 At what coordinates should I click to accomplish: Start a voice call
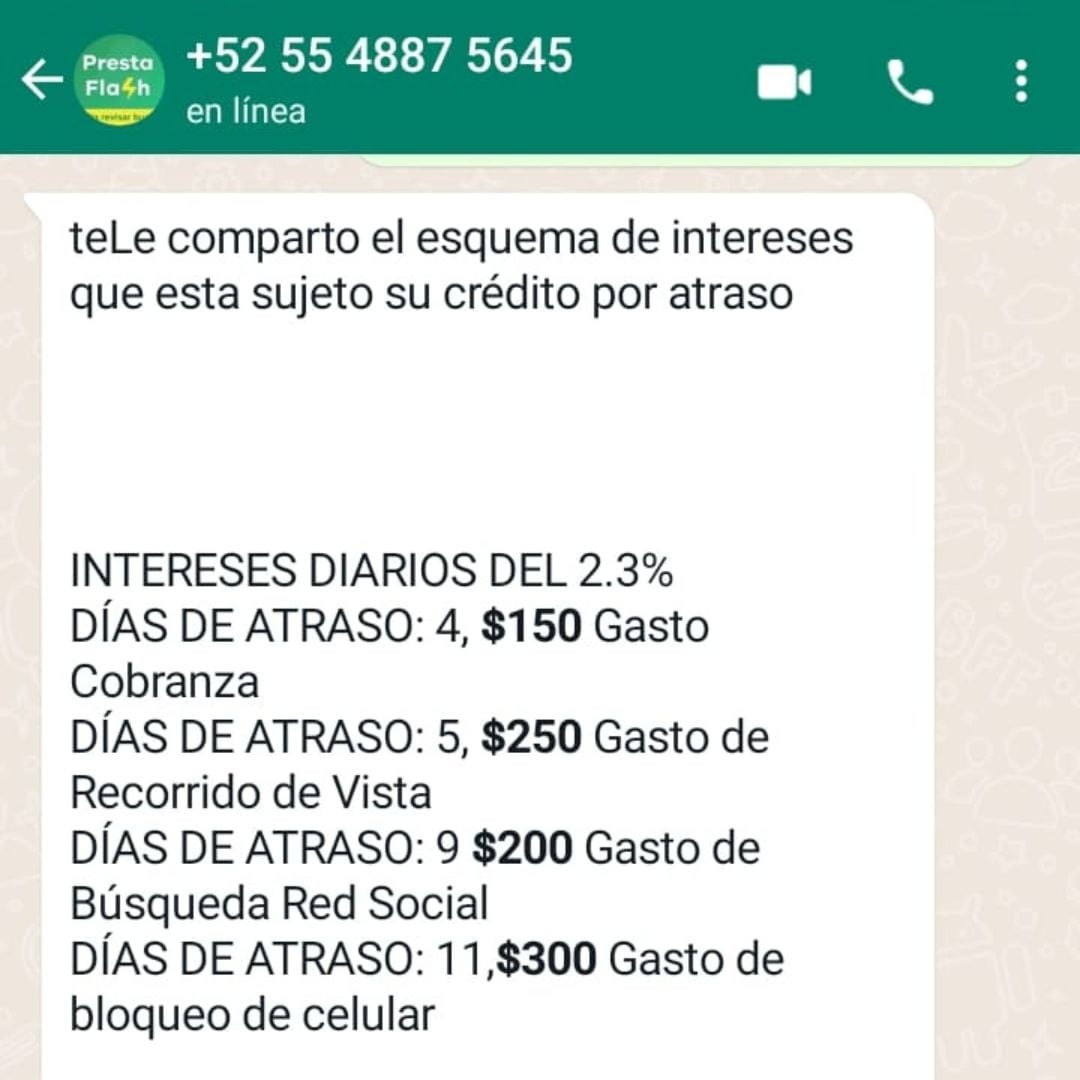coord(909,82)
